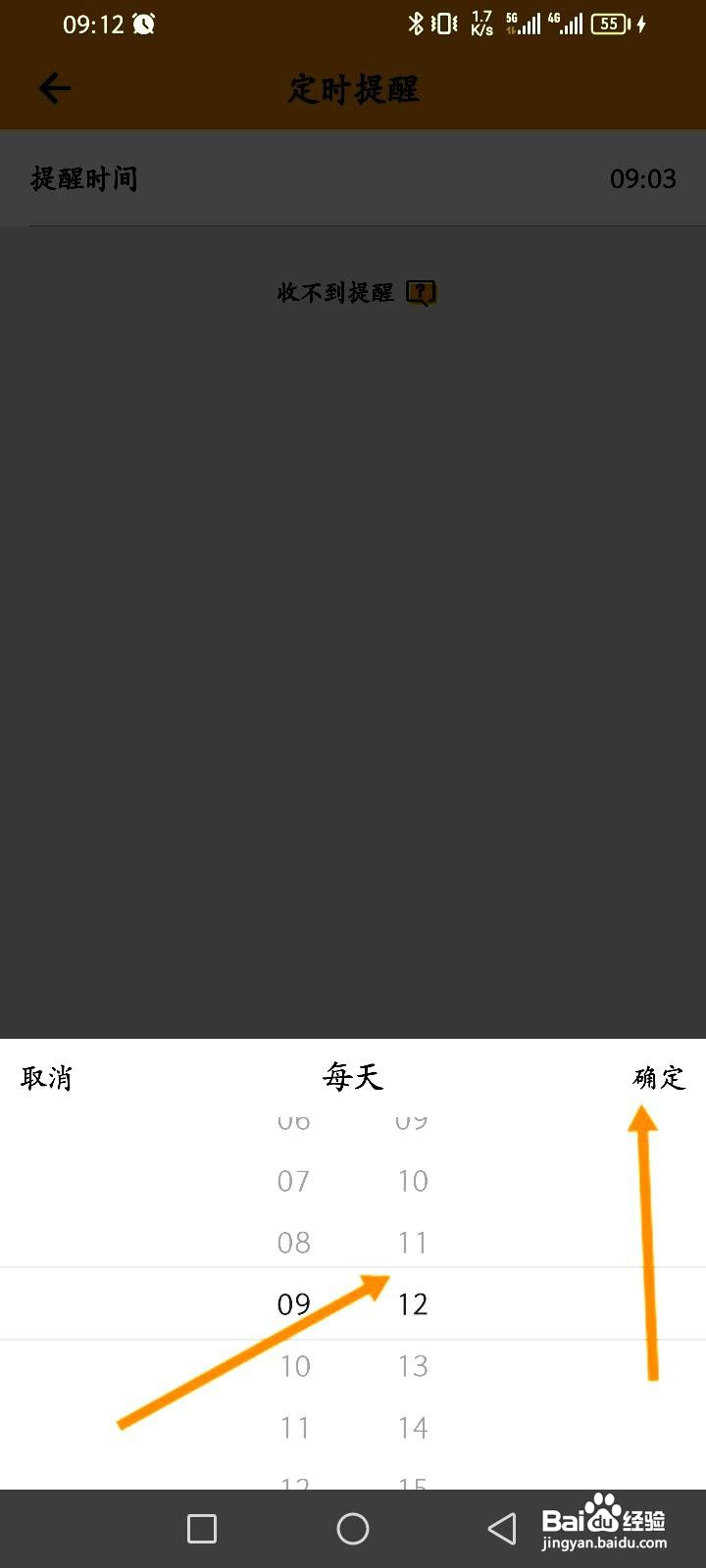The image size is (706, 1568).
Task: Tap the recent apps square button
Action: tap(201, 1527)
